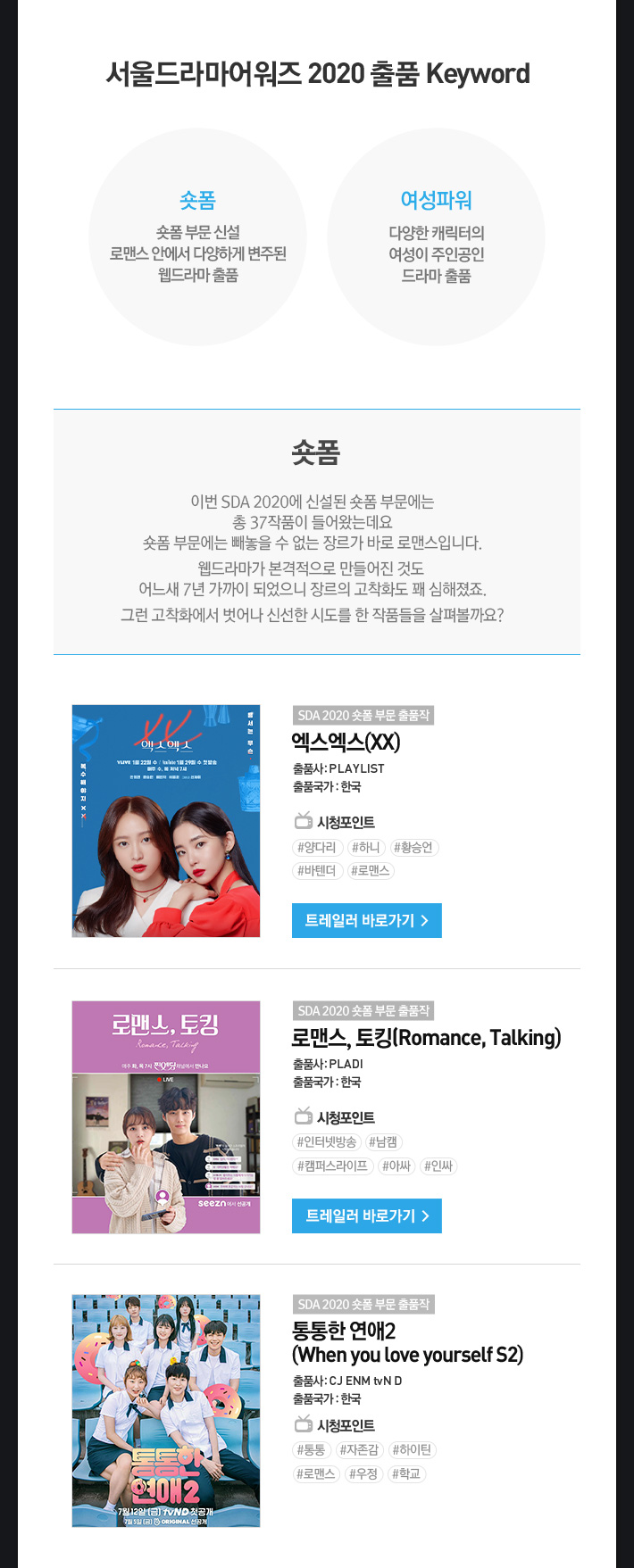Screen dimensions: 634x1568
Task: Open the trailer for 엑스엑스(XX)
Action: 366,920
